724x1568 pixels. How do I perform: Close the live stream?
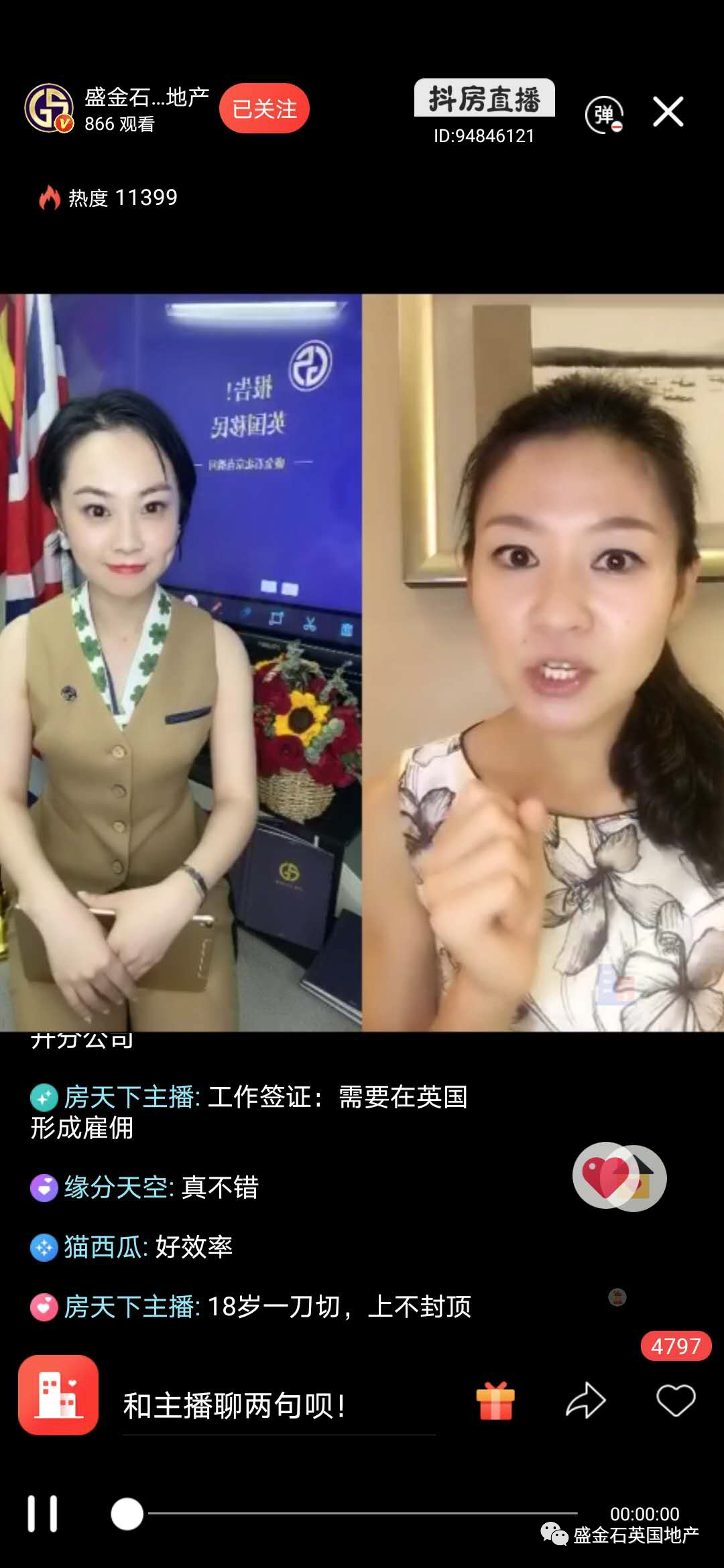[x=668, y=111]
